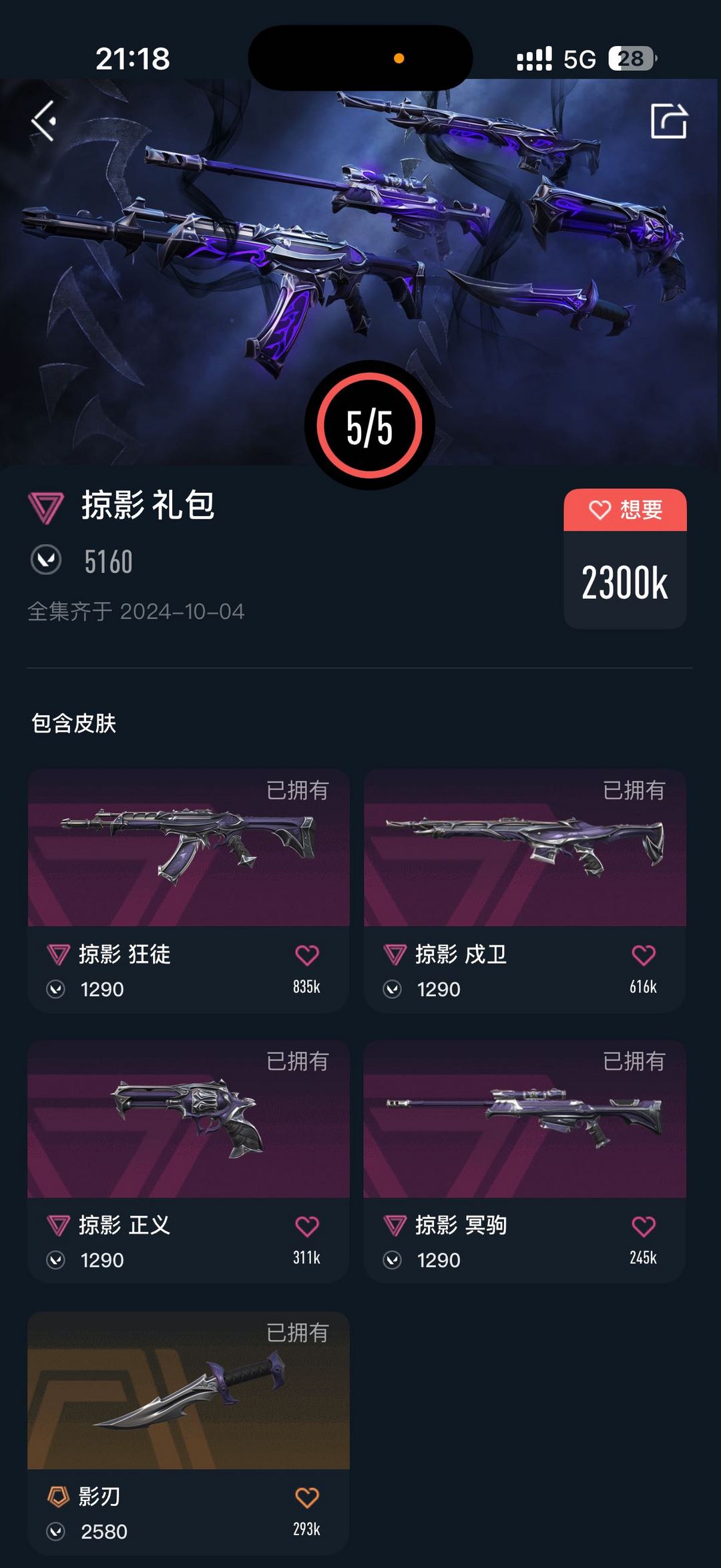The width and height of the screenshot is (721, 1568).
Task: Like the 掠影 冥驹 skin
Action: point(644,1226)
